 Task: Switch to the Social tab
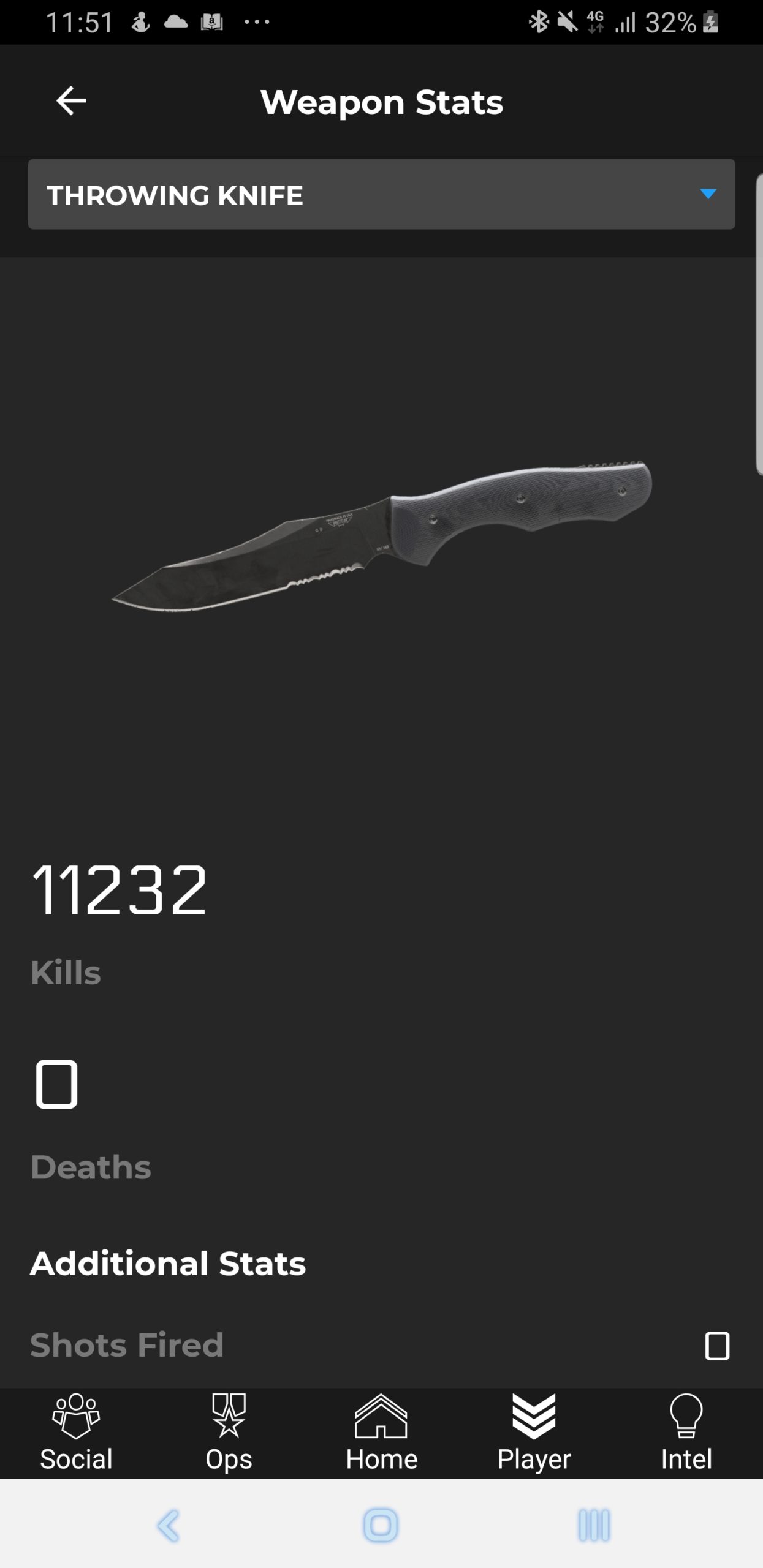76,1433
